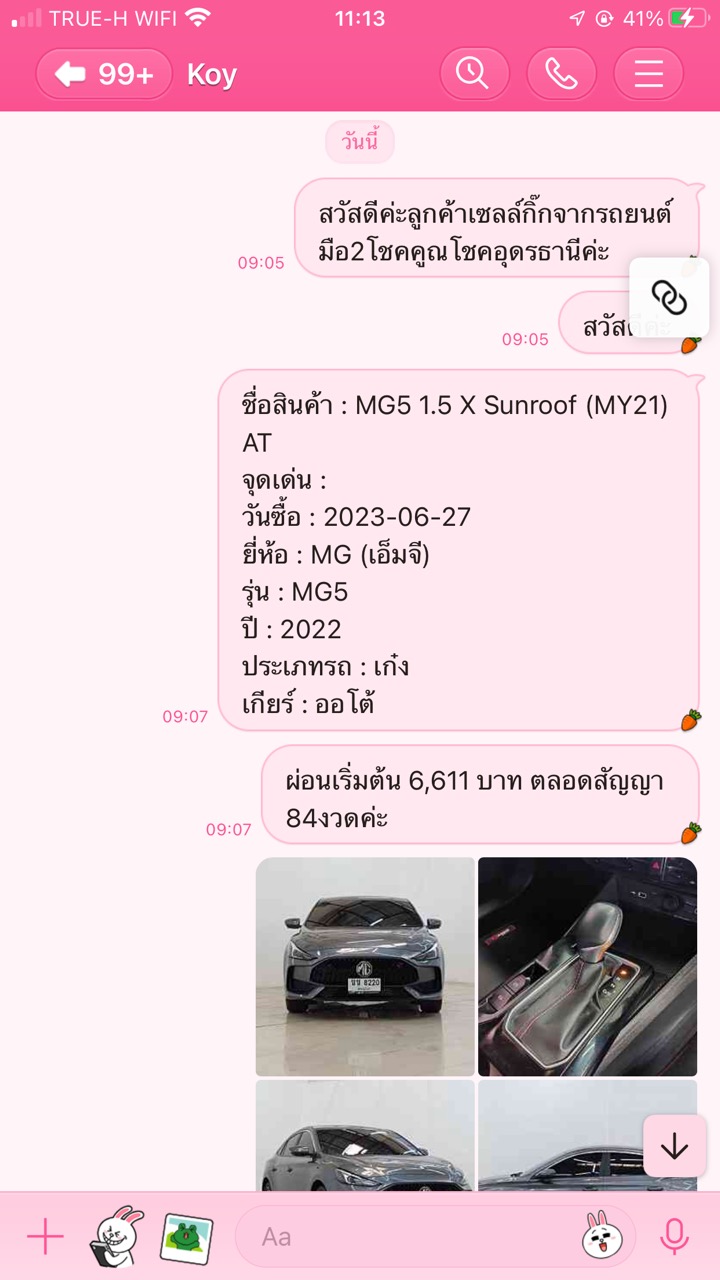Jump to the latest message

tap(675, 1146)
